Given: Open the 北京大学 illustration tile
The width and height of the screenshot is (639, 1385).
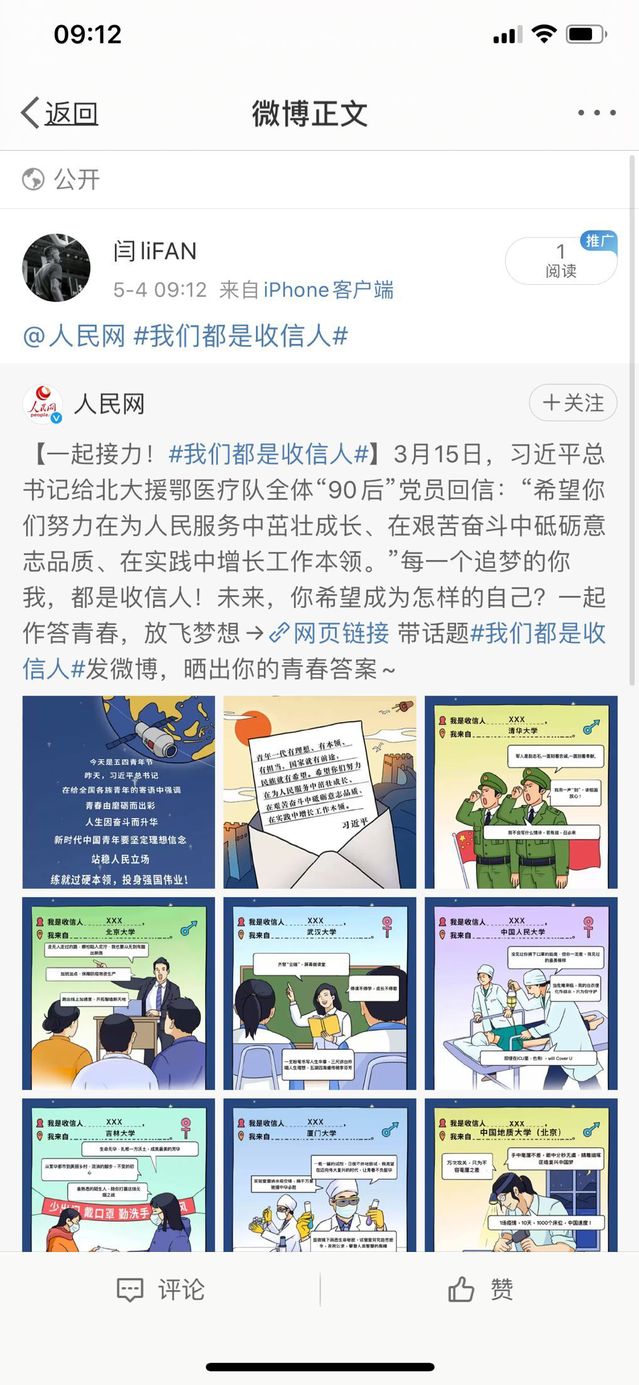Looking at the screenshot, I should (118, 993).
